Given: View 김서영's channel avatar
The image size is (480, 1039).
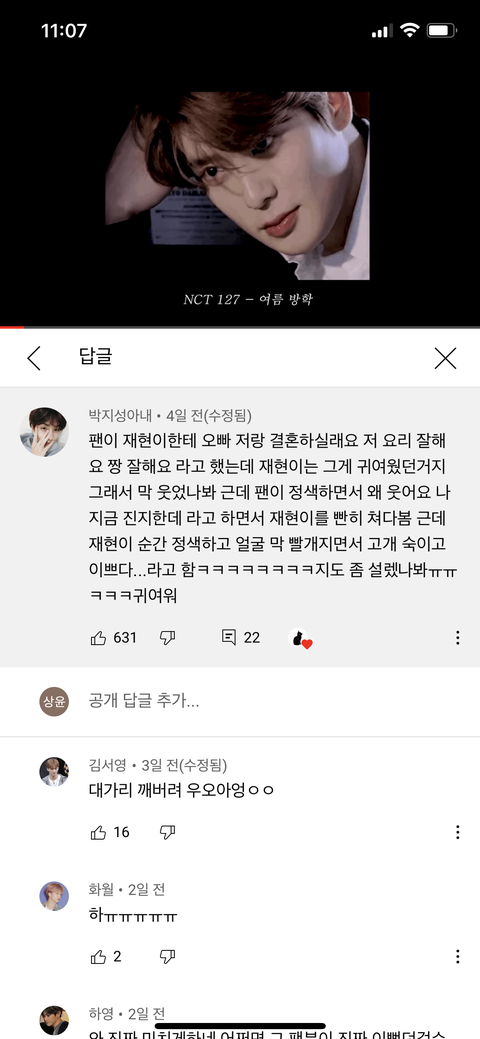Looking at the screenshot, I should coord(54,772).
